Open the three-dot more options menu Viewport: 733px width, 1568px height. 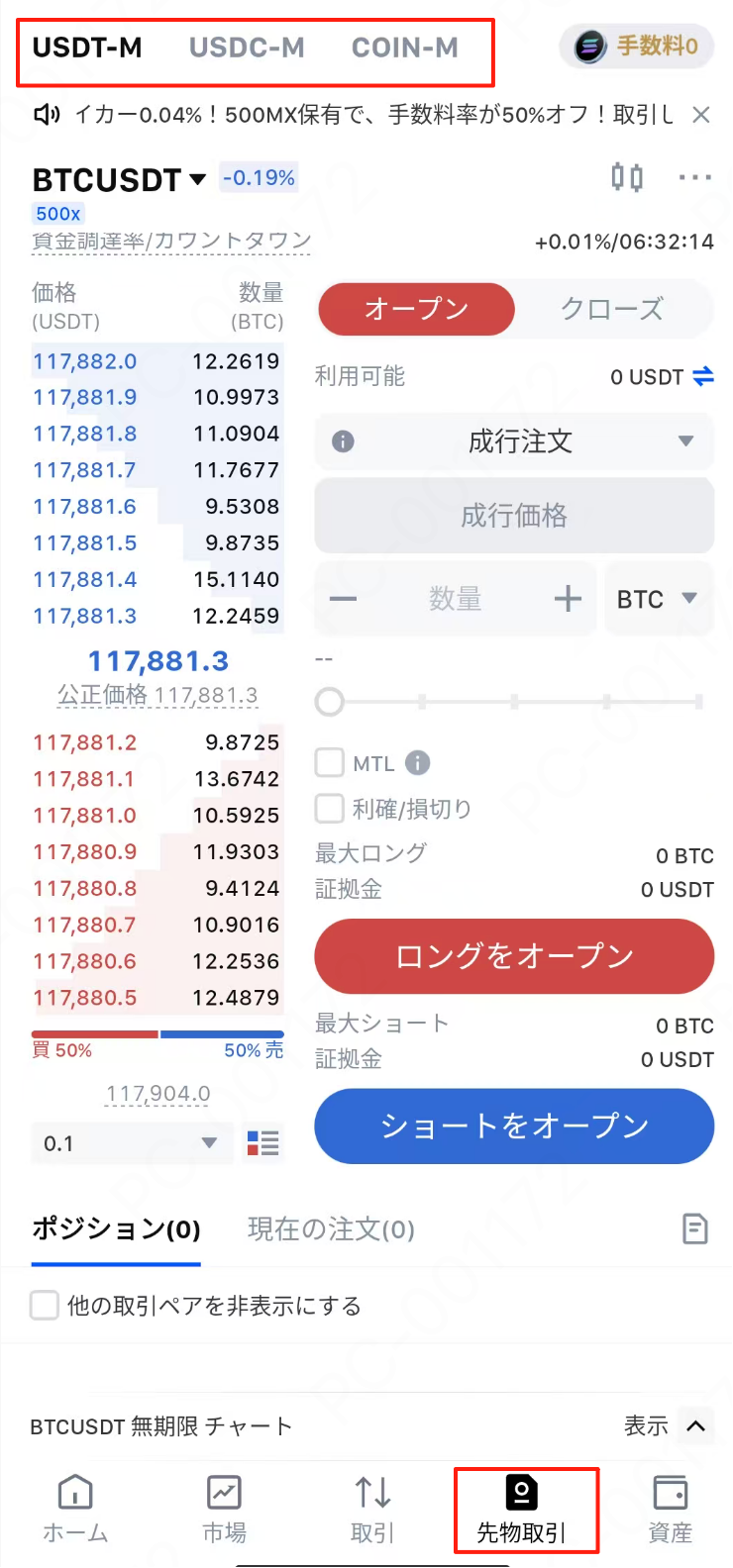click(x=695, y=177)
